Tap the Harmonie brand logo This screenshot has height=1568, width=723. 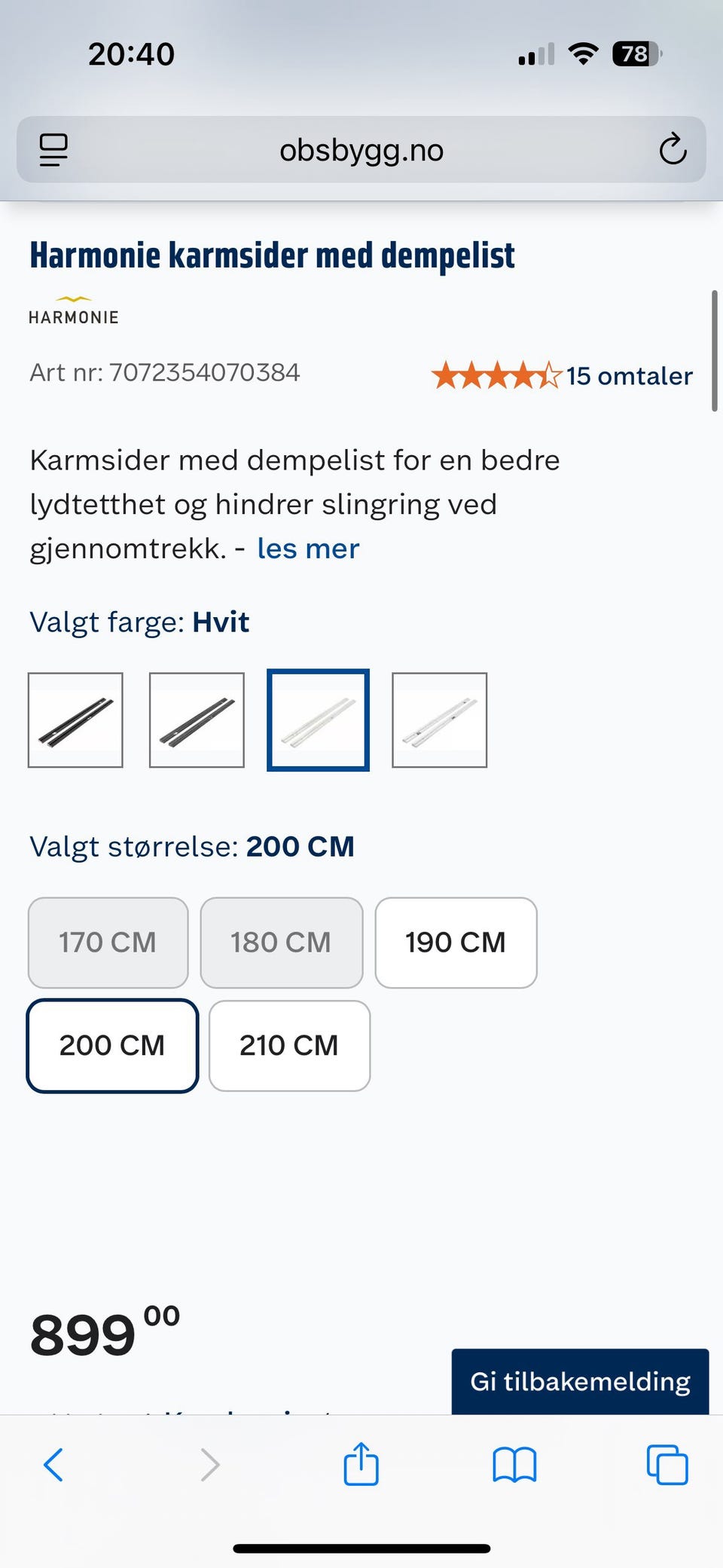pyautogui.click(x=72, y=310)
